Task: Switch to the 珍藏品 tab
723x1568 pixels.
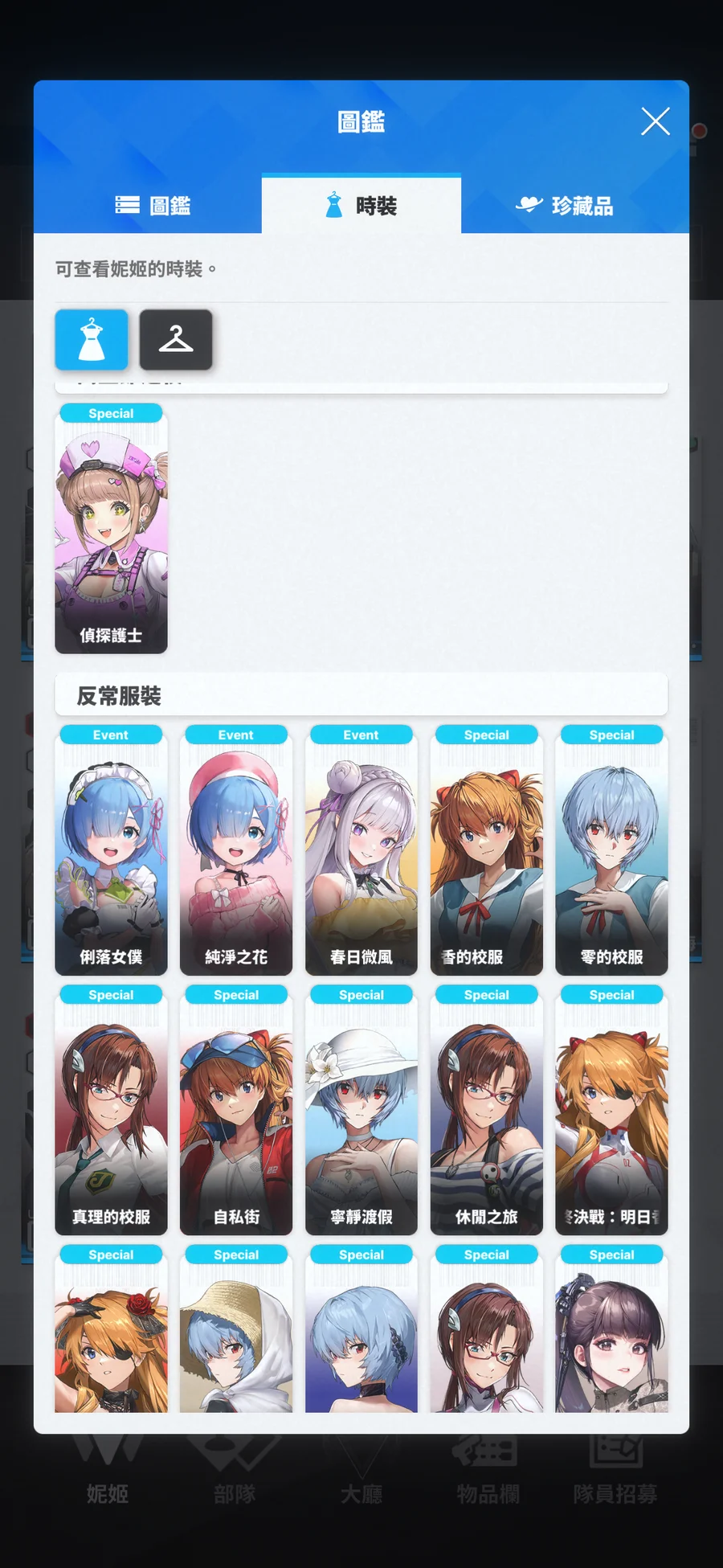Action: pyautogui.click(x=565, y=206)
